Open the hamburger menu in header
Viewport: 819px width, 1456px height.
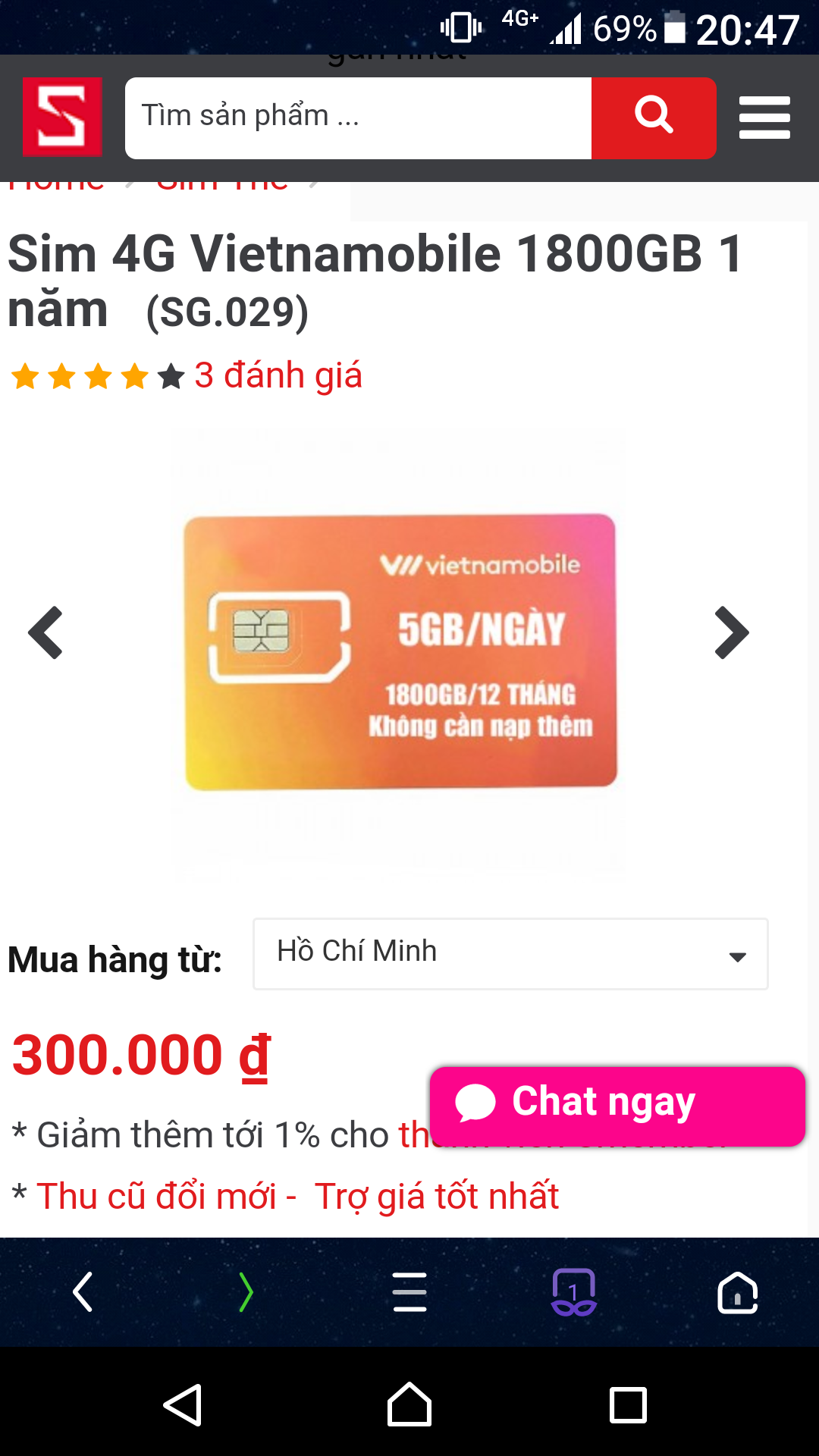coord(764,118)
